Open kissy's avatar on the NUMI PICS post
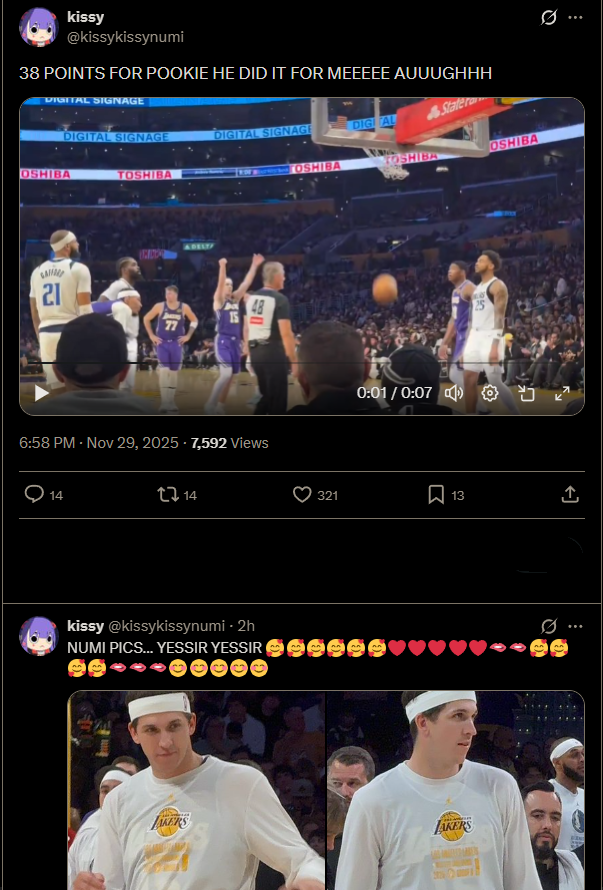The height and width of the screenshot is (890, 603). tap(38, 636)
